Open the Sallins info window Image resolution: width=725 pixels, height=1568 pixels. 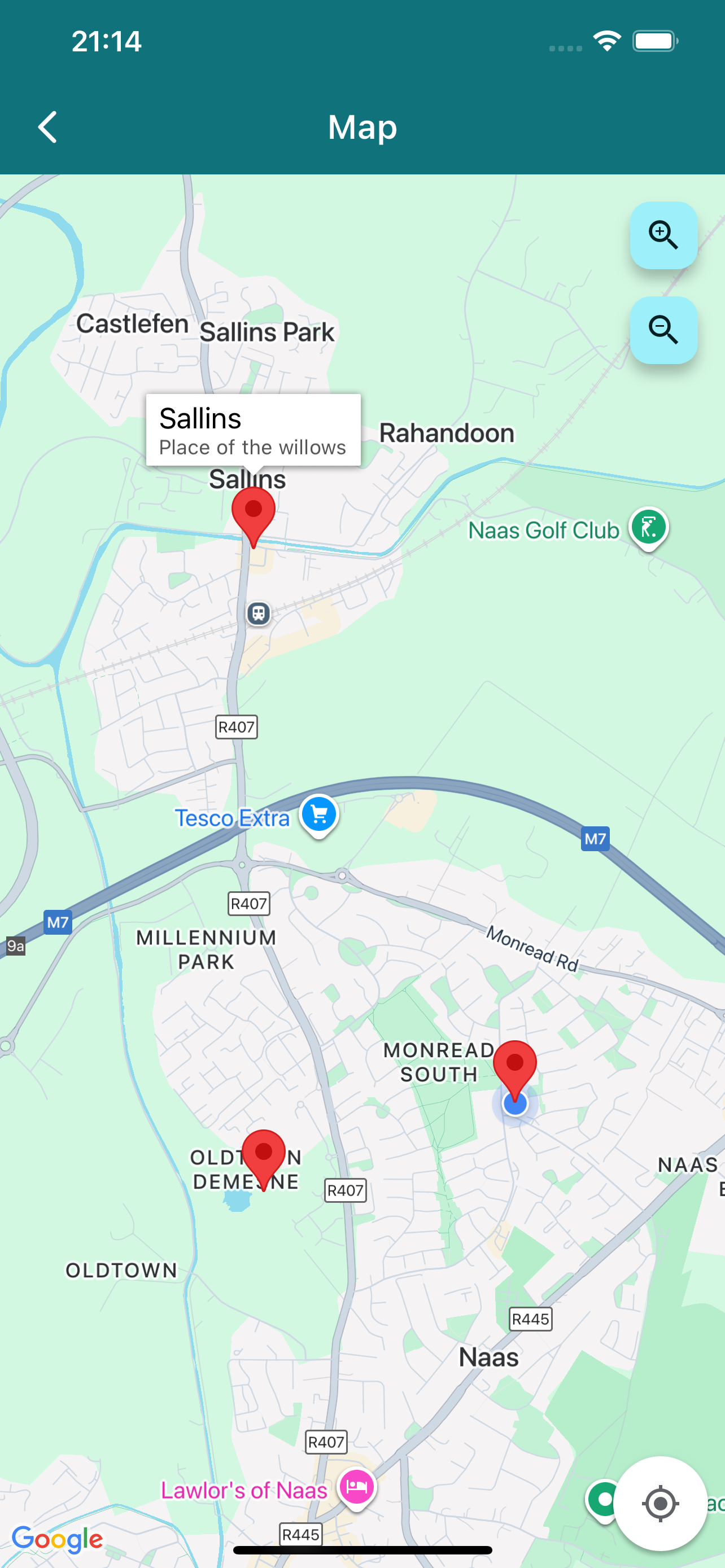coord(252,430)
